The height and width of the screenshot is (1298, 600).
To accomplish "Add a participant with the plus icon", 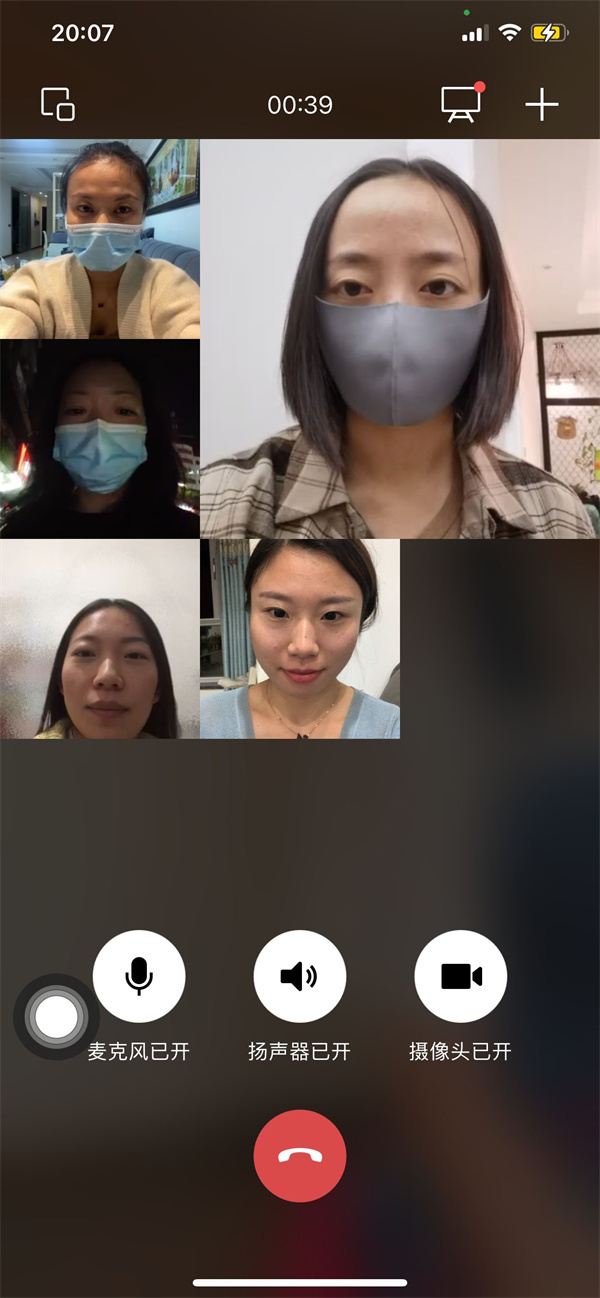I will pyautogui.click(x=542, y=104).
